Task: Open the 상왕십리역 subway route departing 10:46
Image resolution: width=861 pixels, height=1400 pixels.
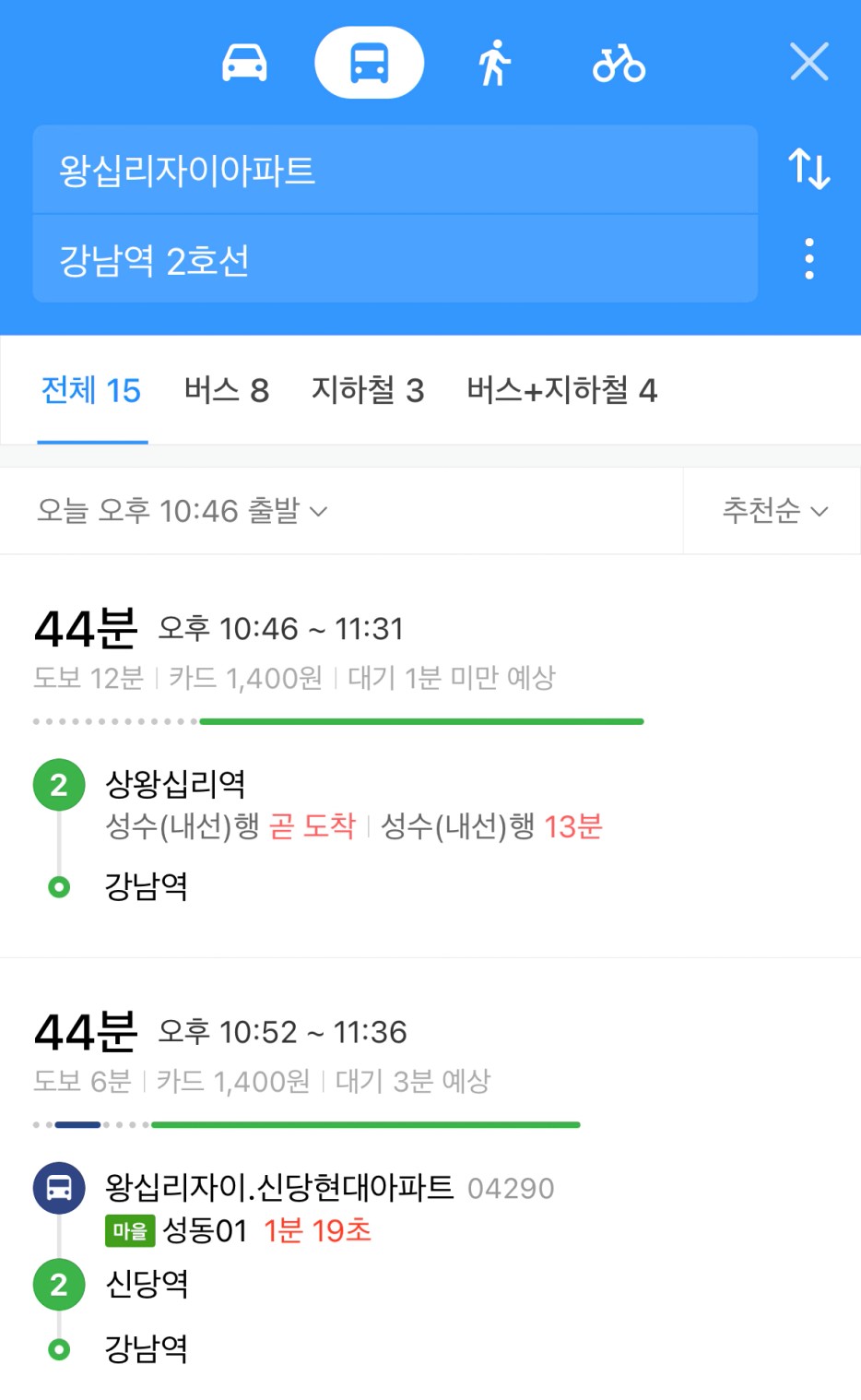Action: [430, 755]
